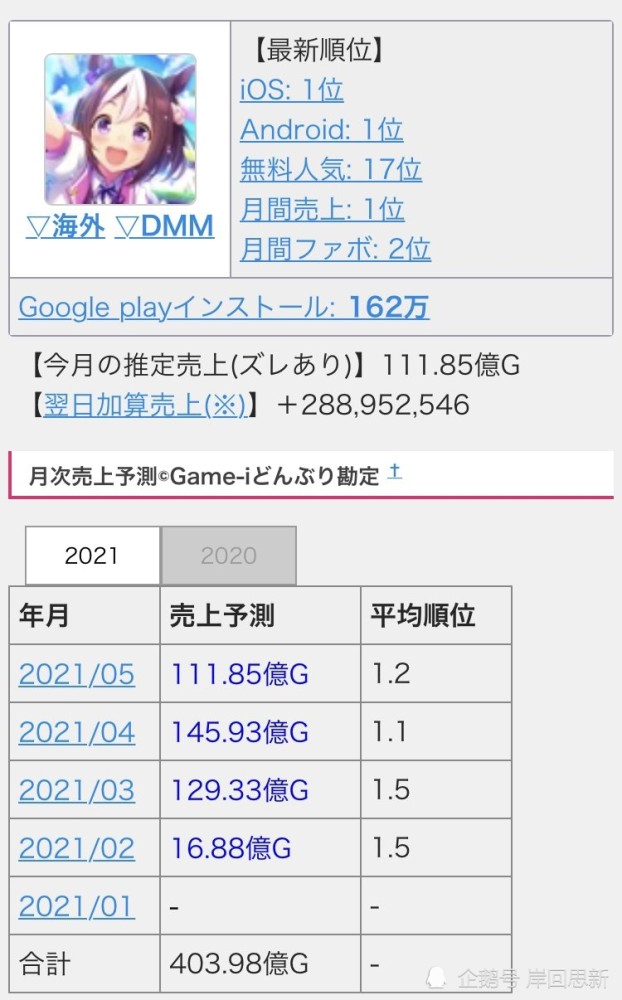Tap the Google playインストール: 162万 link

pyautogui.click(x=224, y=307)
